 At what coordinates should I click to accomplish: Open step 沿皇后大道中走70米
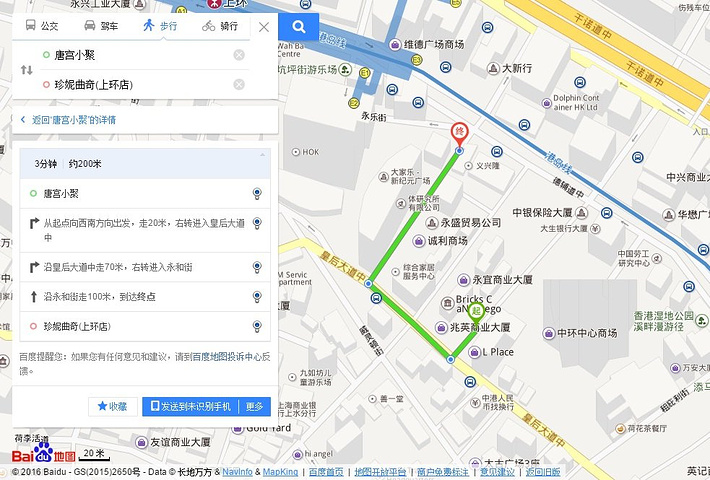tap(140, 267)
